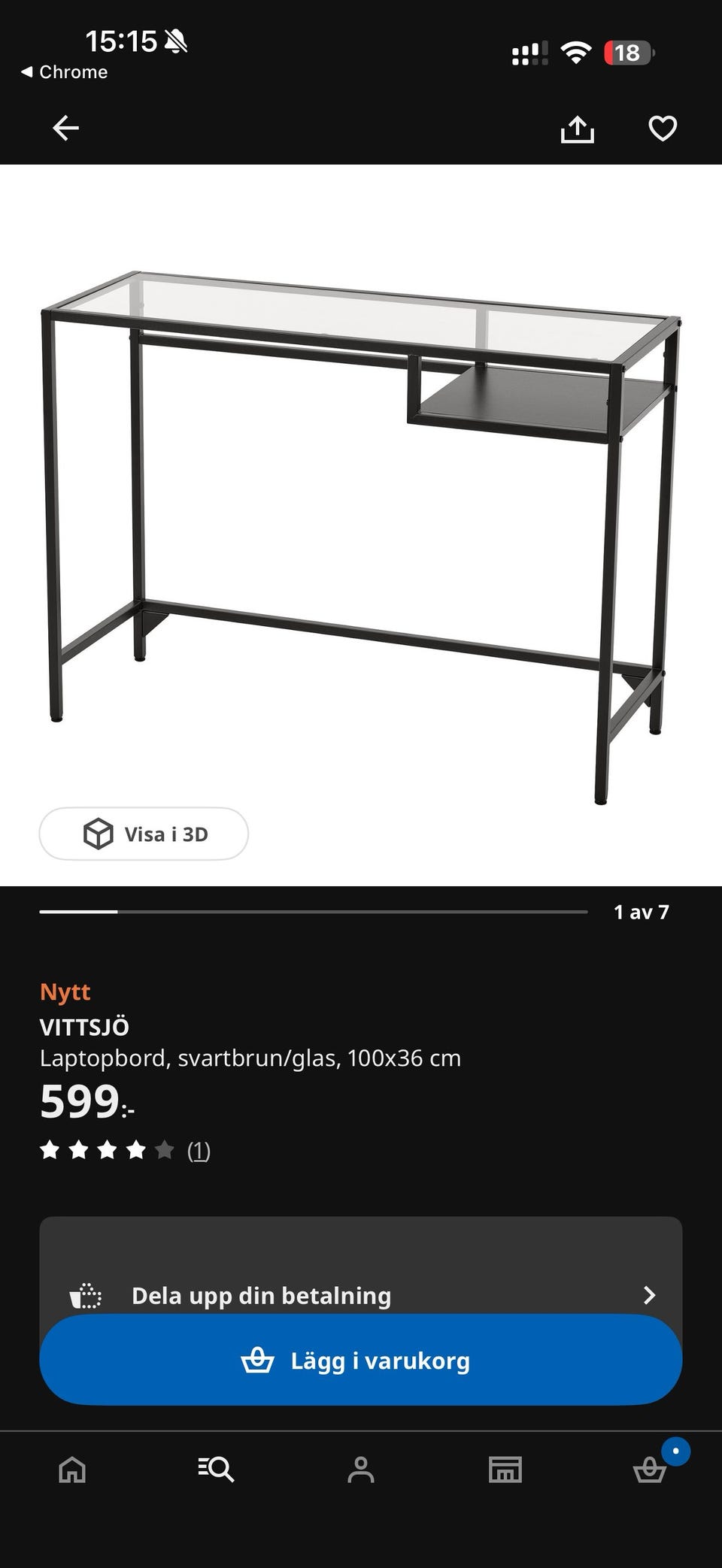Tap Lägg i varukorg button
The width and height of the screenshot is (722, 1568).
[x=361, y=1360]
